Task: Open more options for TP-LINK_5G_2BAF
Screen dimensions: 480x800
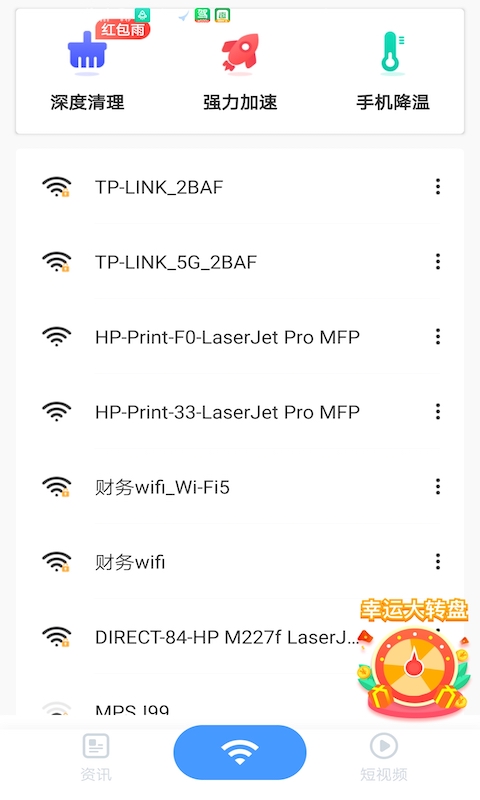Action: tap(438, 262)
